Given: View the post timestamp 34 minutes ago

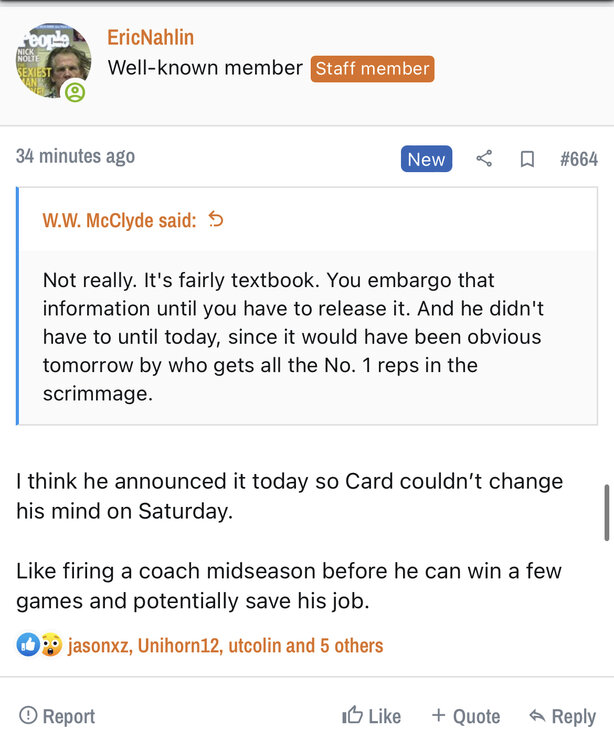Looking at the screenshot, I should (75, 156).
